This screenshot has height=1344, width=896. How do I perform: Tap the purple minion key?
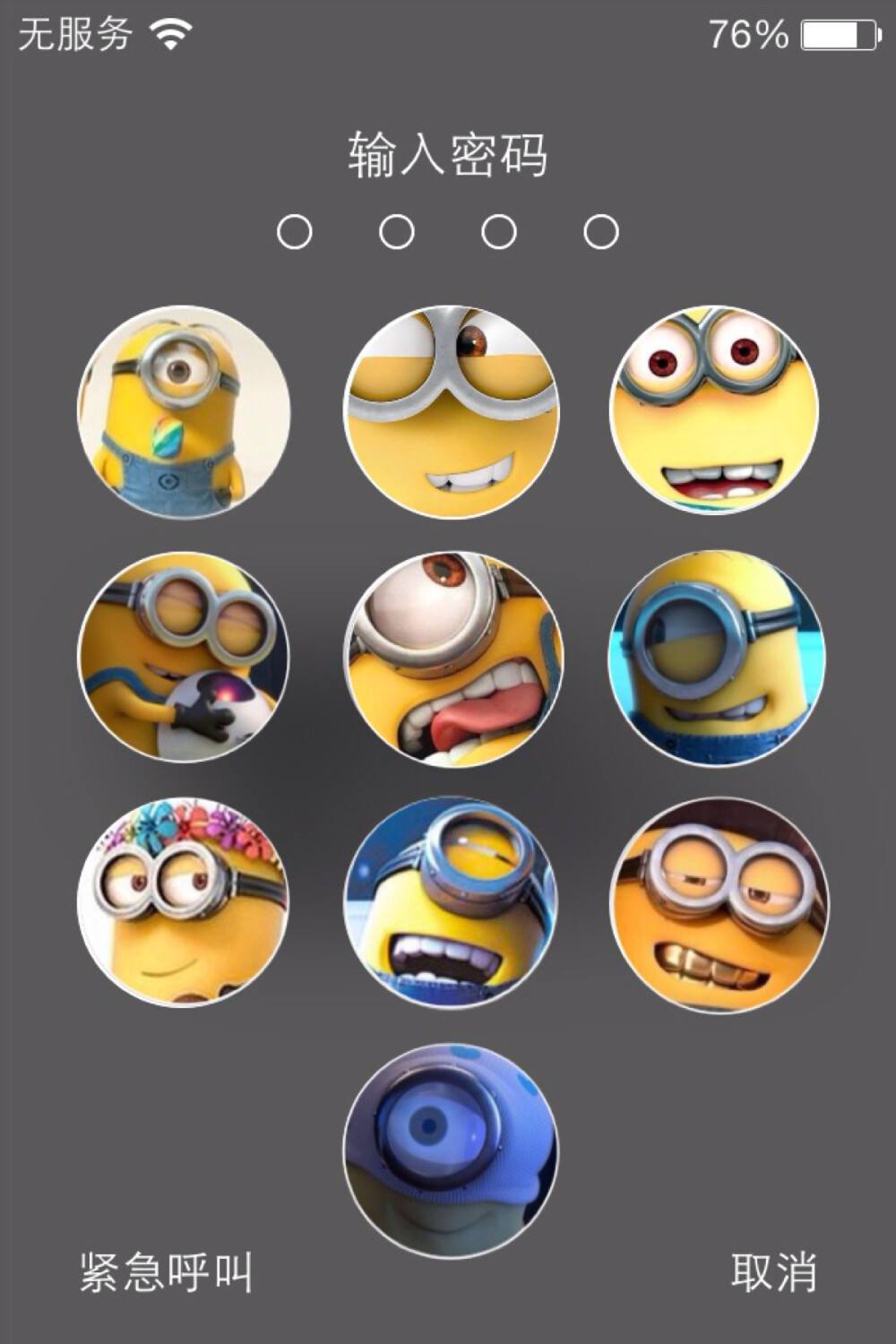(451, 1150)
